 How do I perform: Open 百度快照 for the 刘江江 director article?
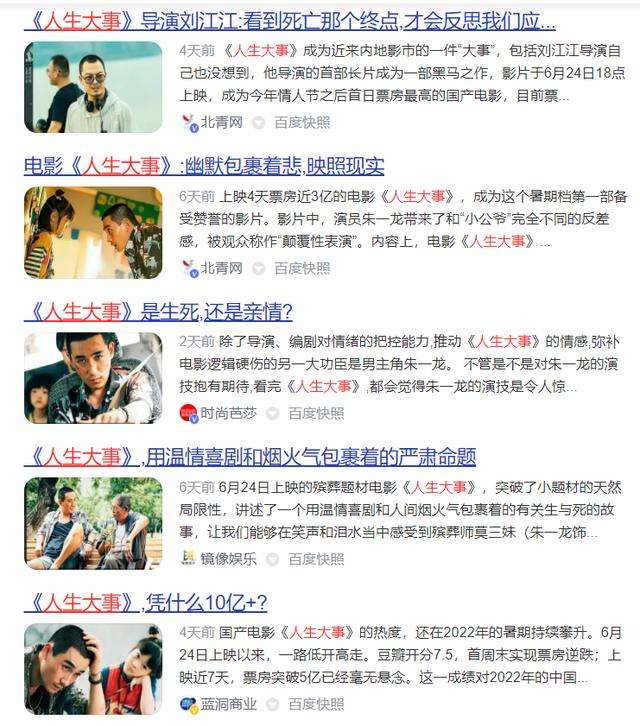coord(302,123)
